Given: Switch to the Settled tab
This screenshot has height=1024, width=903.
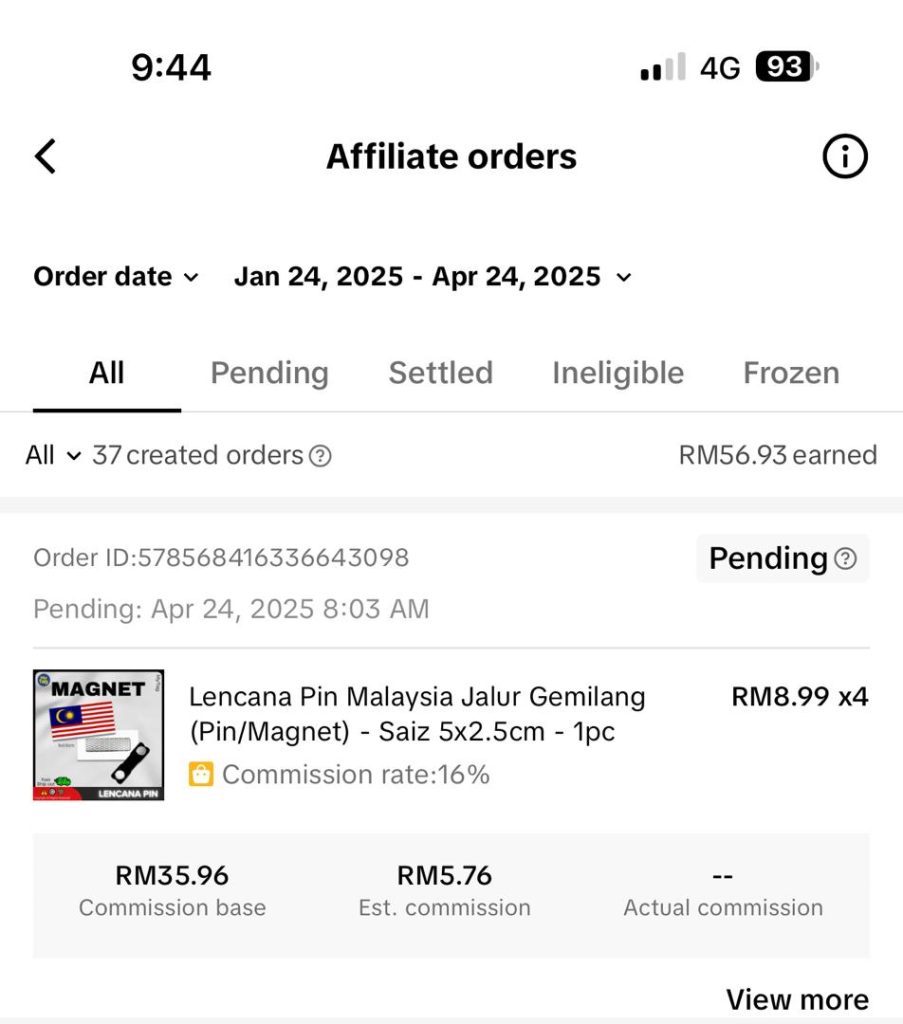Looking at the screenshot, I should point(440,373).
